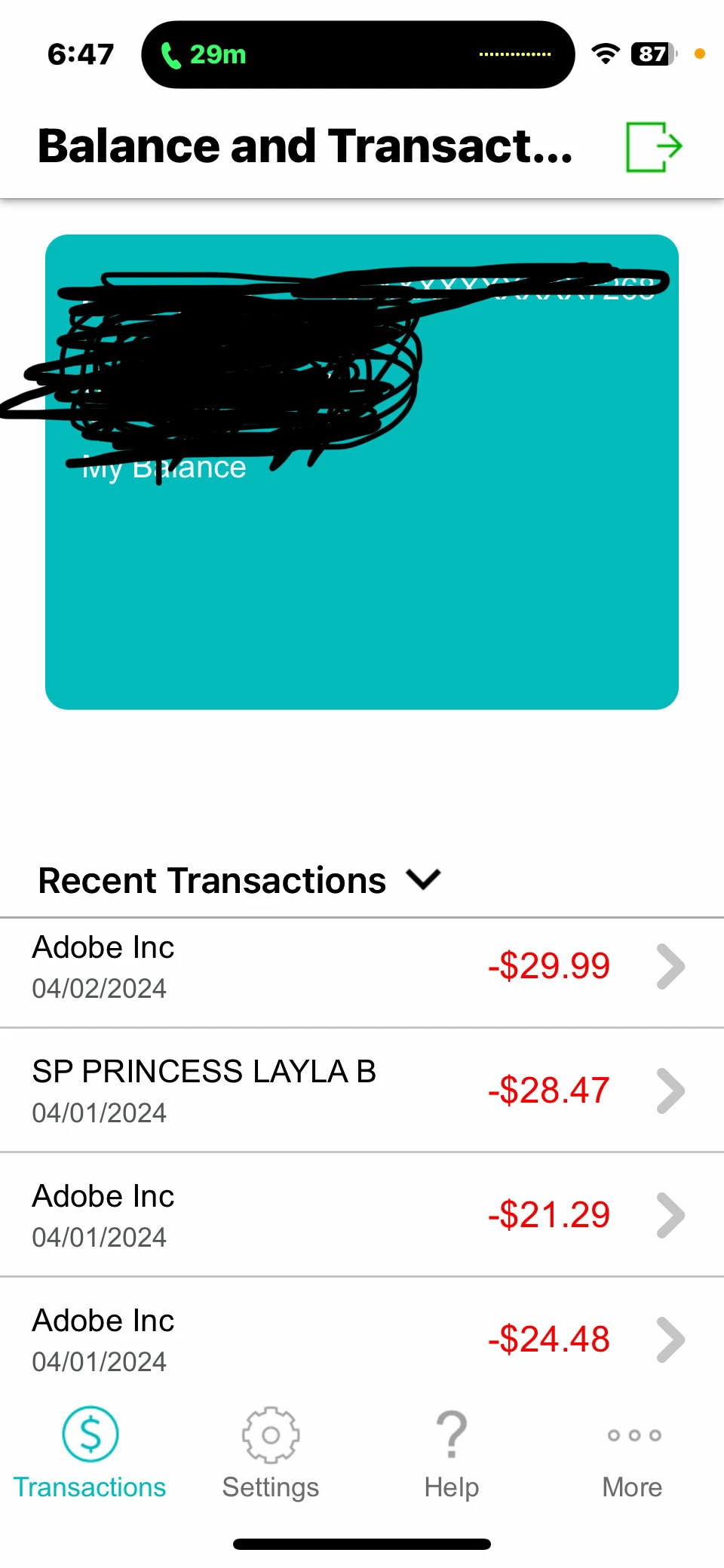Screen dimensions: 724x1568
Task: Open the Adobe Inc -$29.99 transaction
Action: point(362,967)
